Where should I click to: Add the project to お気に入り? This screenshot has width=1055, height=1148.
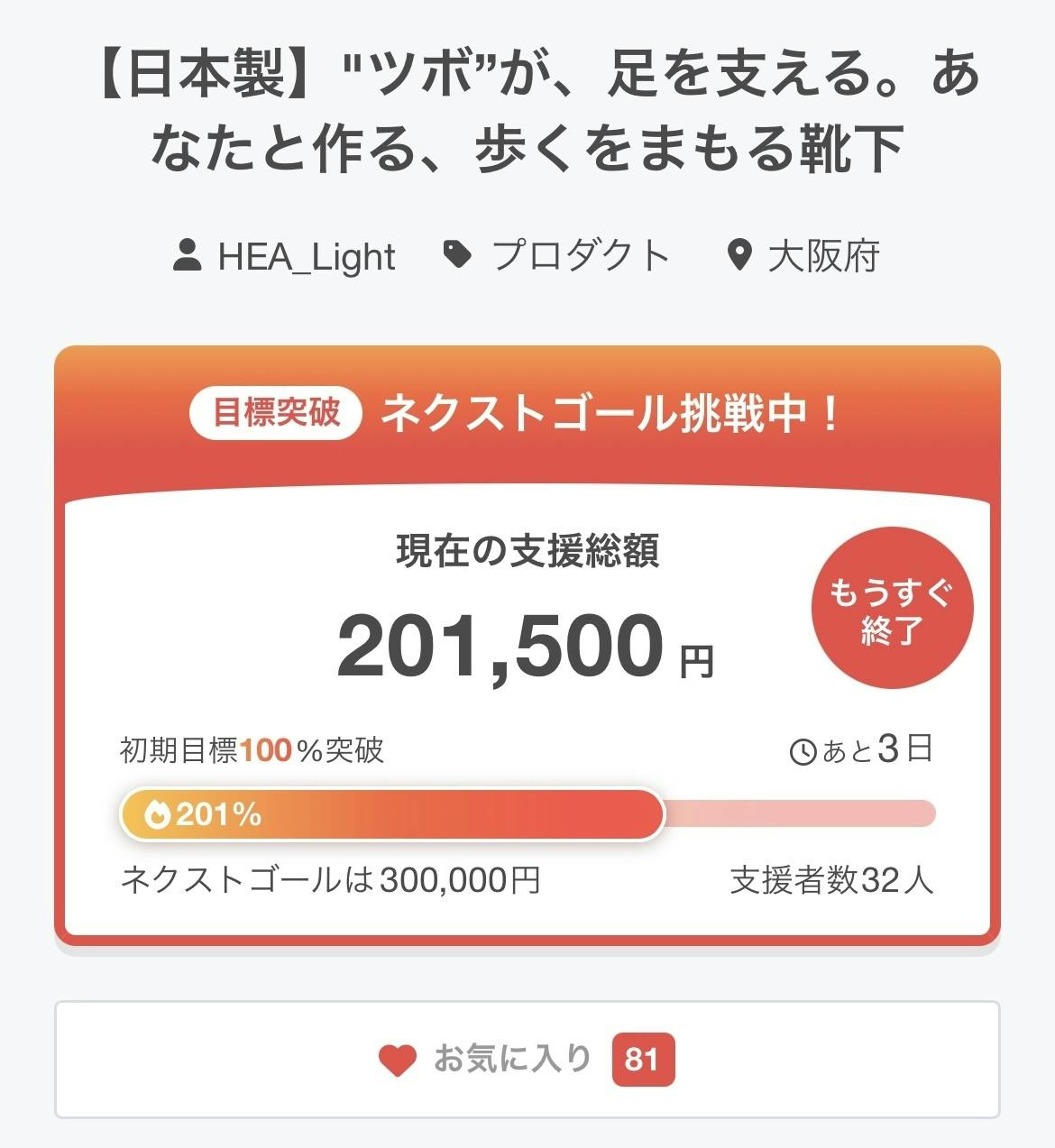(x=527, y=1059)
